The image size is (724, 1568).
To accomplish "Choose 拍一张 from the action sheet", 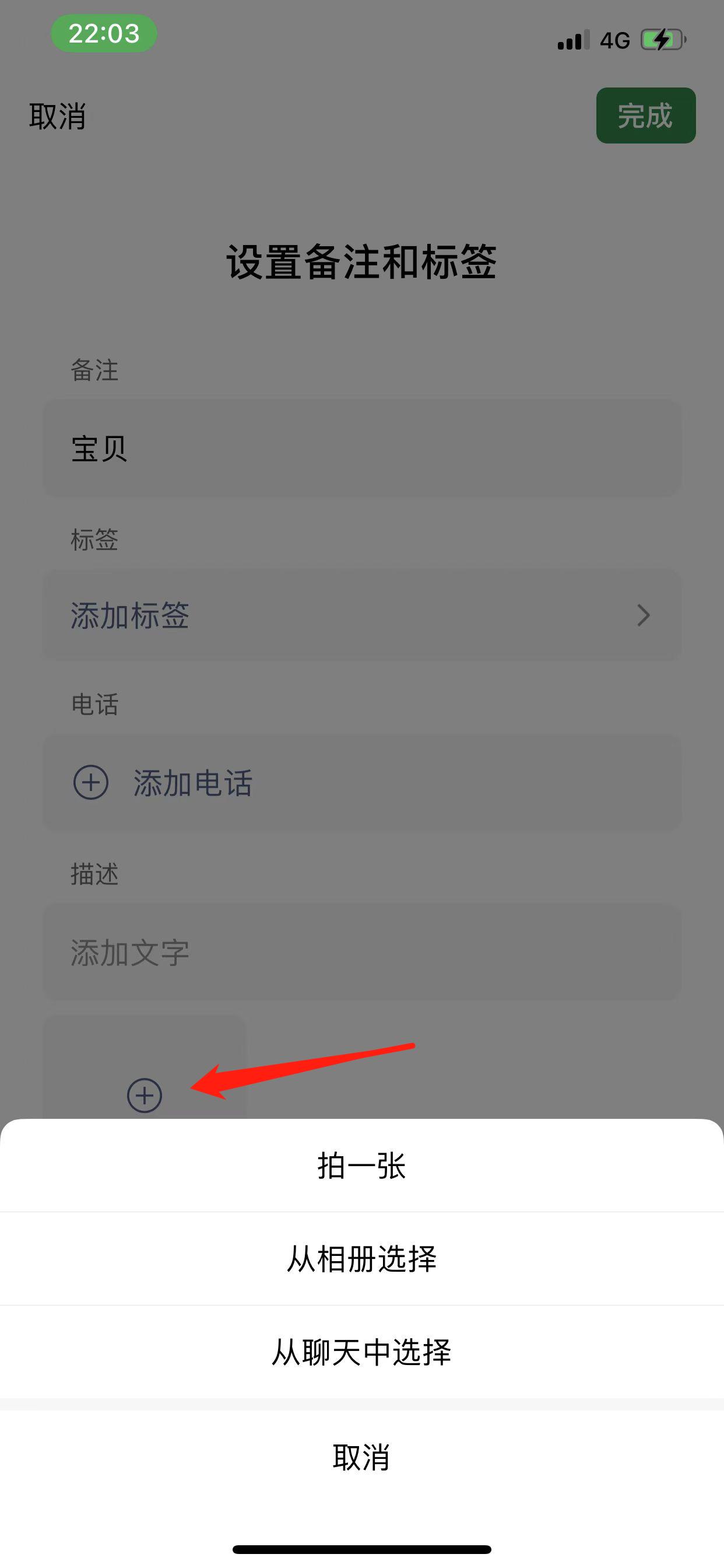I will tap(361, 1165).
